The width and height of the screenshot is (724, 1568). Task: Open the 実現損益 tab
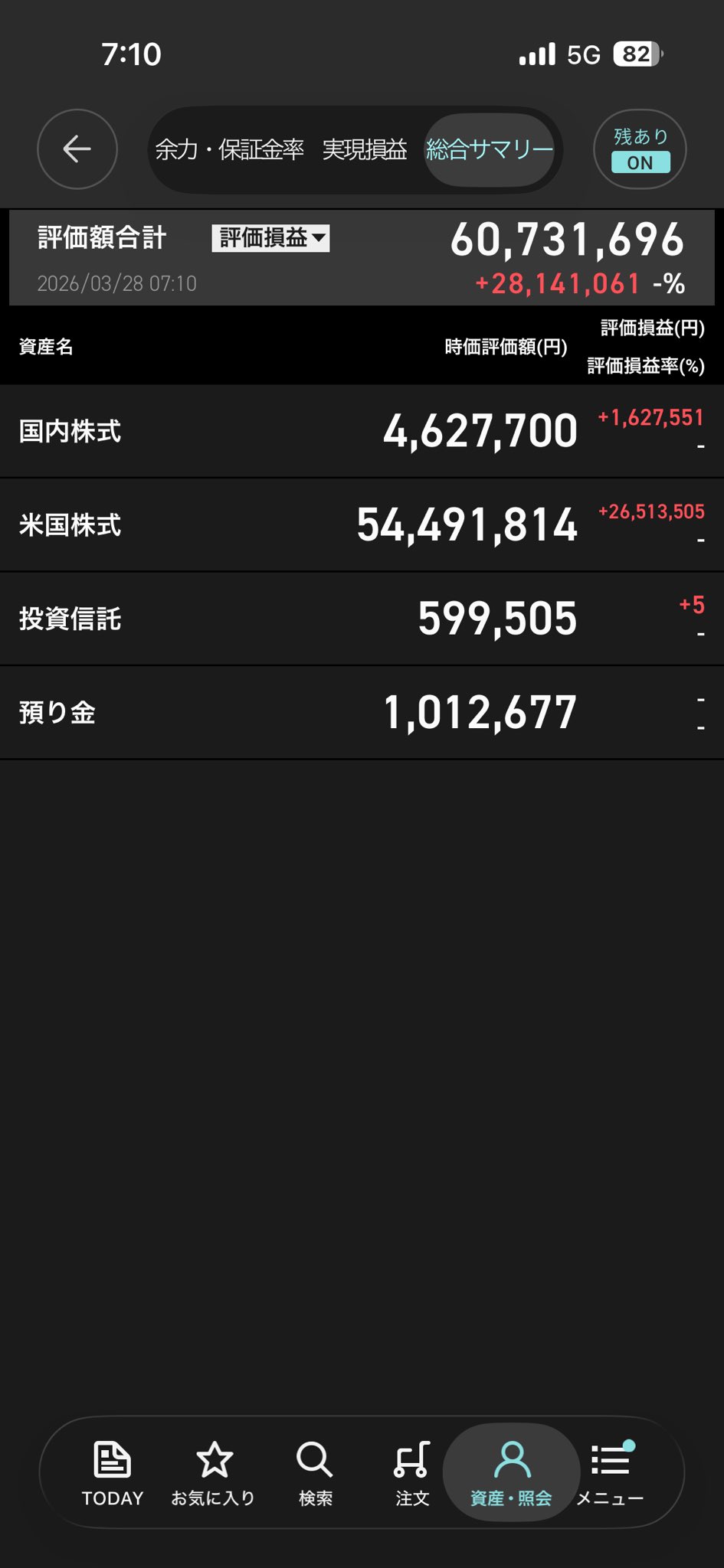point(364,149)
